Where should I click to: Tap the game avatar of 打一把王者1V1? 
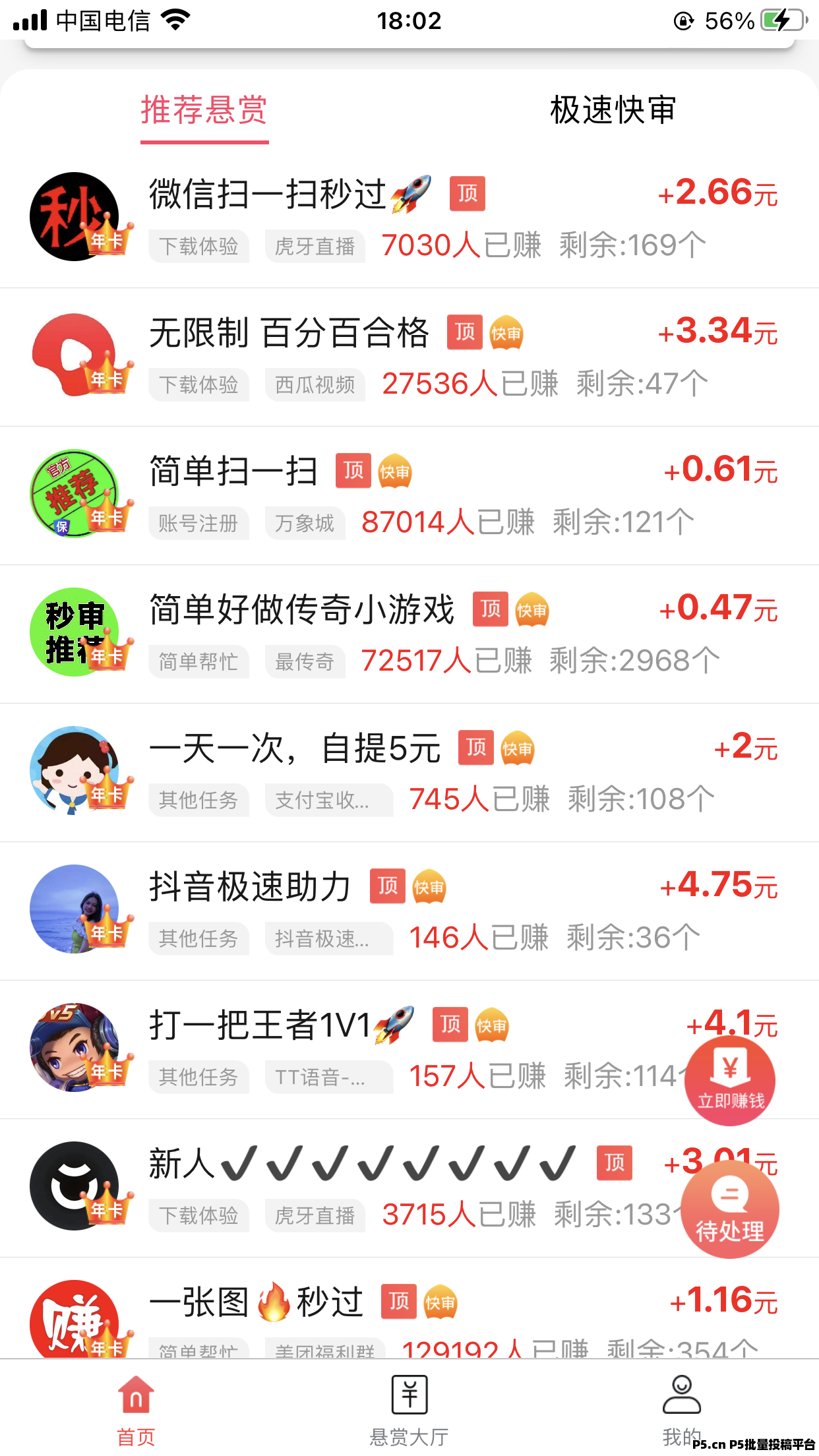click(74, 1048)
